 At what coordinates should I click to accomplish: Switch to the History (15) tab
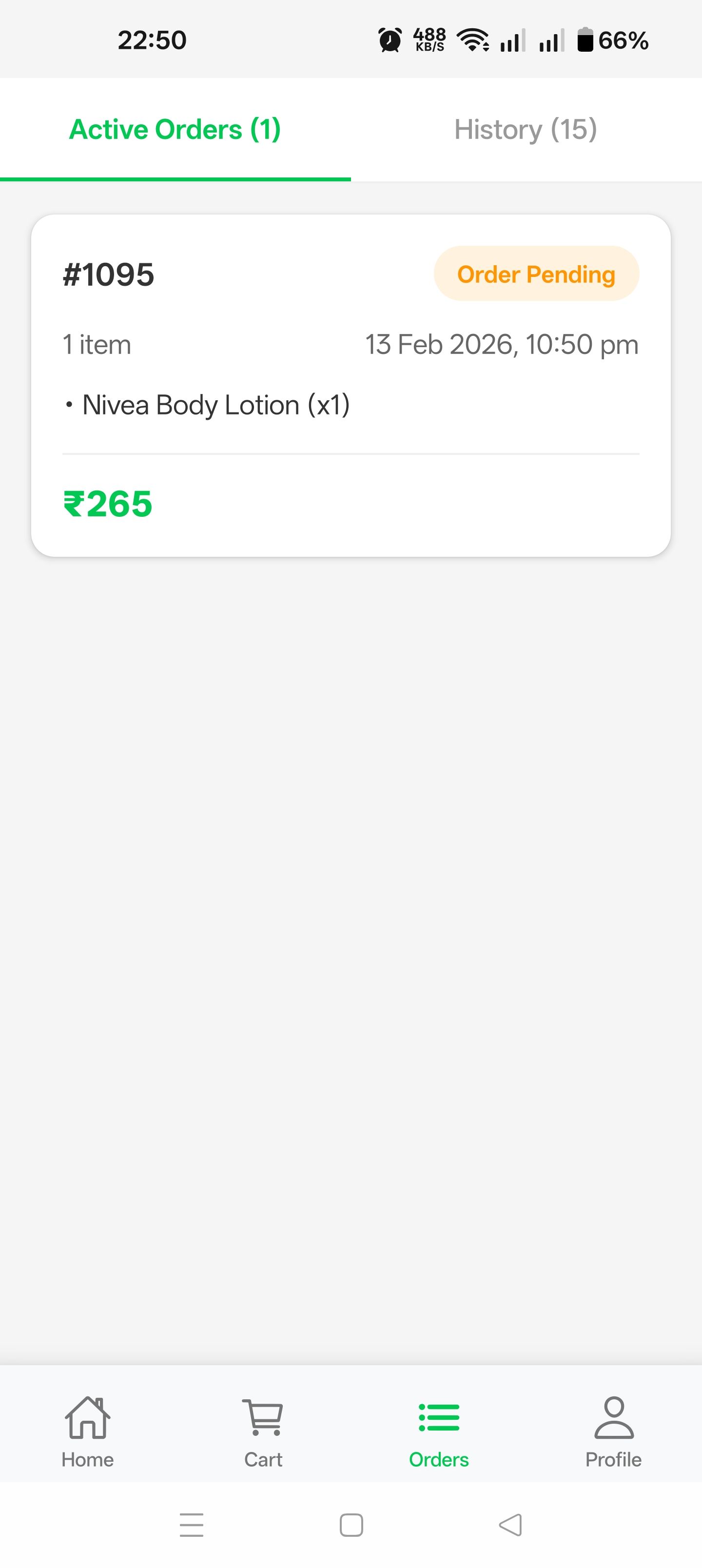pos(526,130)
